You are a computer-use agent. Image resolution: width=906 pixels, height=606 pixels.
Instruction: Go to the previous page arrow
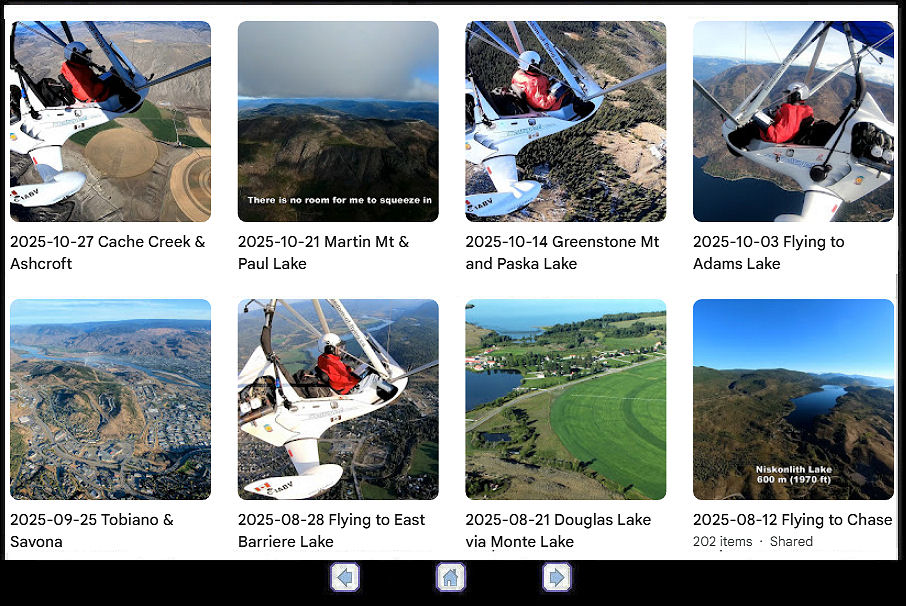pyautogui.click(x=345, y=577)
